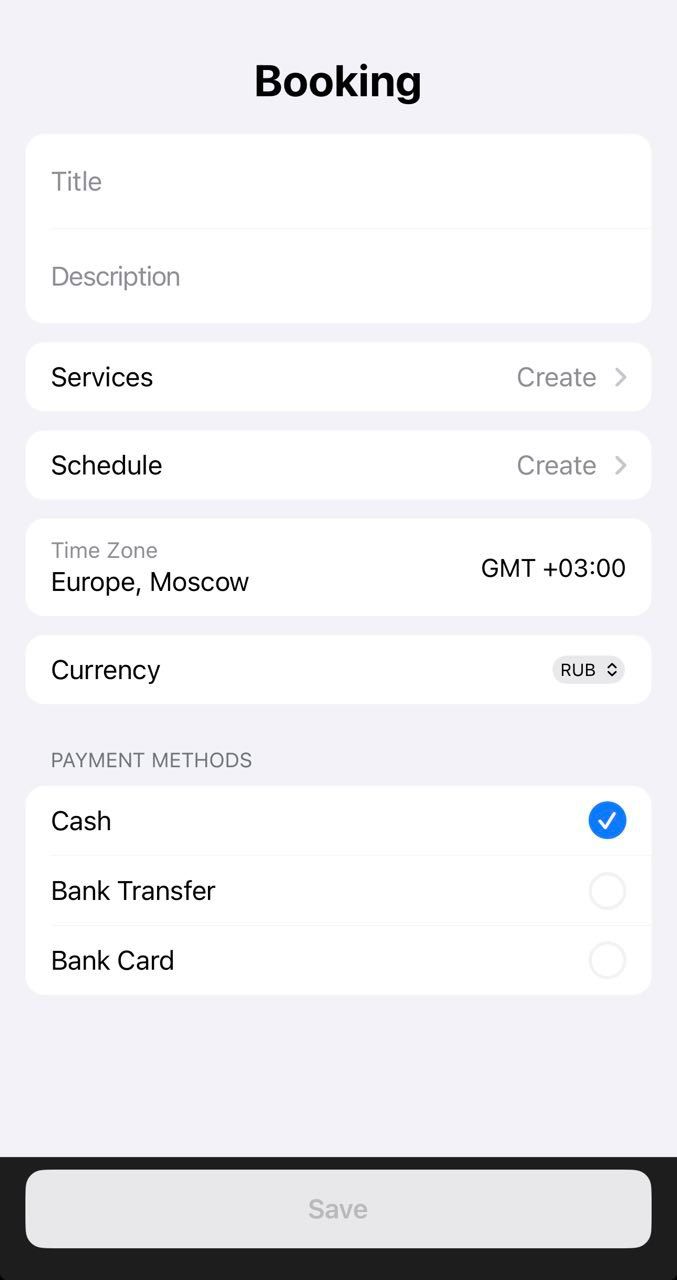Change the Europe, Moscow time zone
677x1280 pixels.
338,567
